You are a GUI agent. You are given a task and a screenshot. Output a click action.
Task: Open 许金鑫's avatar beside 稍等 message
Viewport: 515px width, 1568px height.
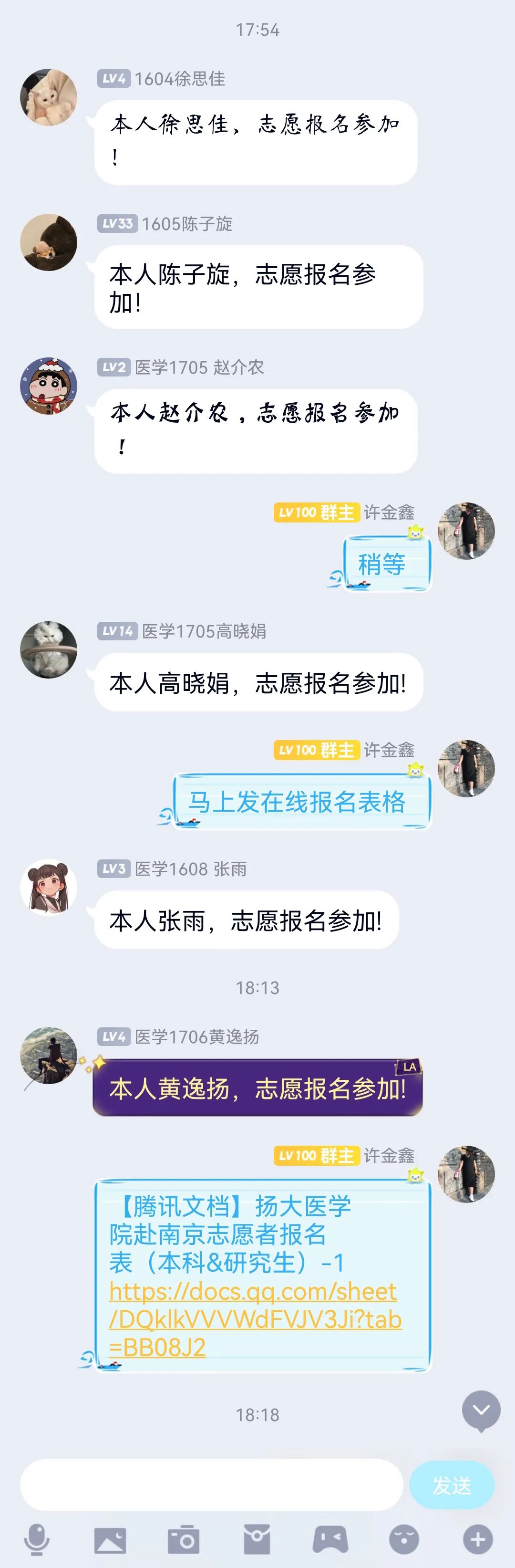(x=466, y=531)
